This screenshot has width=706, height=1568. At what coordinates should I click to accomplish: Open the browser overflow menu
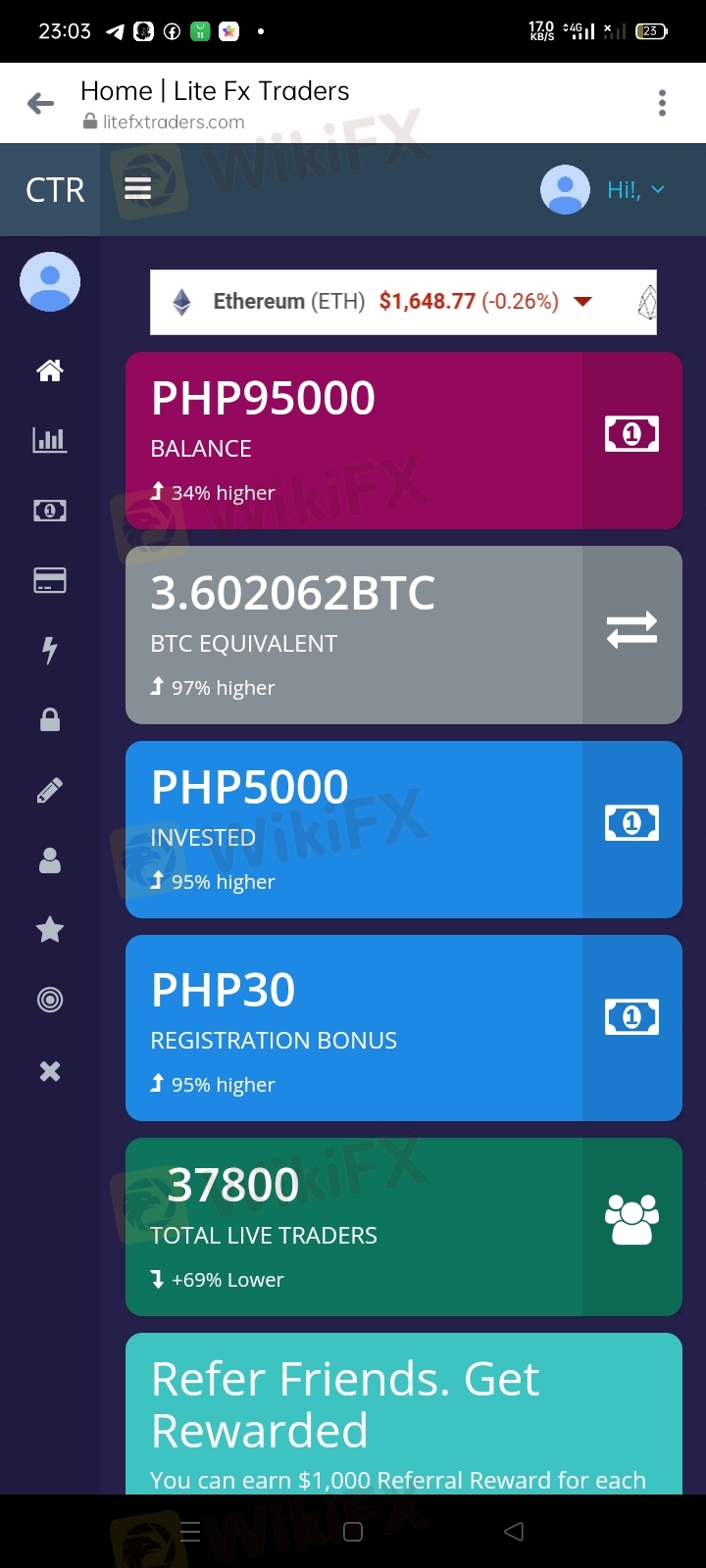coord(663,103)
